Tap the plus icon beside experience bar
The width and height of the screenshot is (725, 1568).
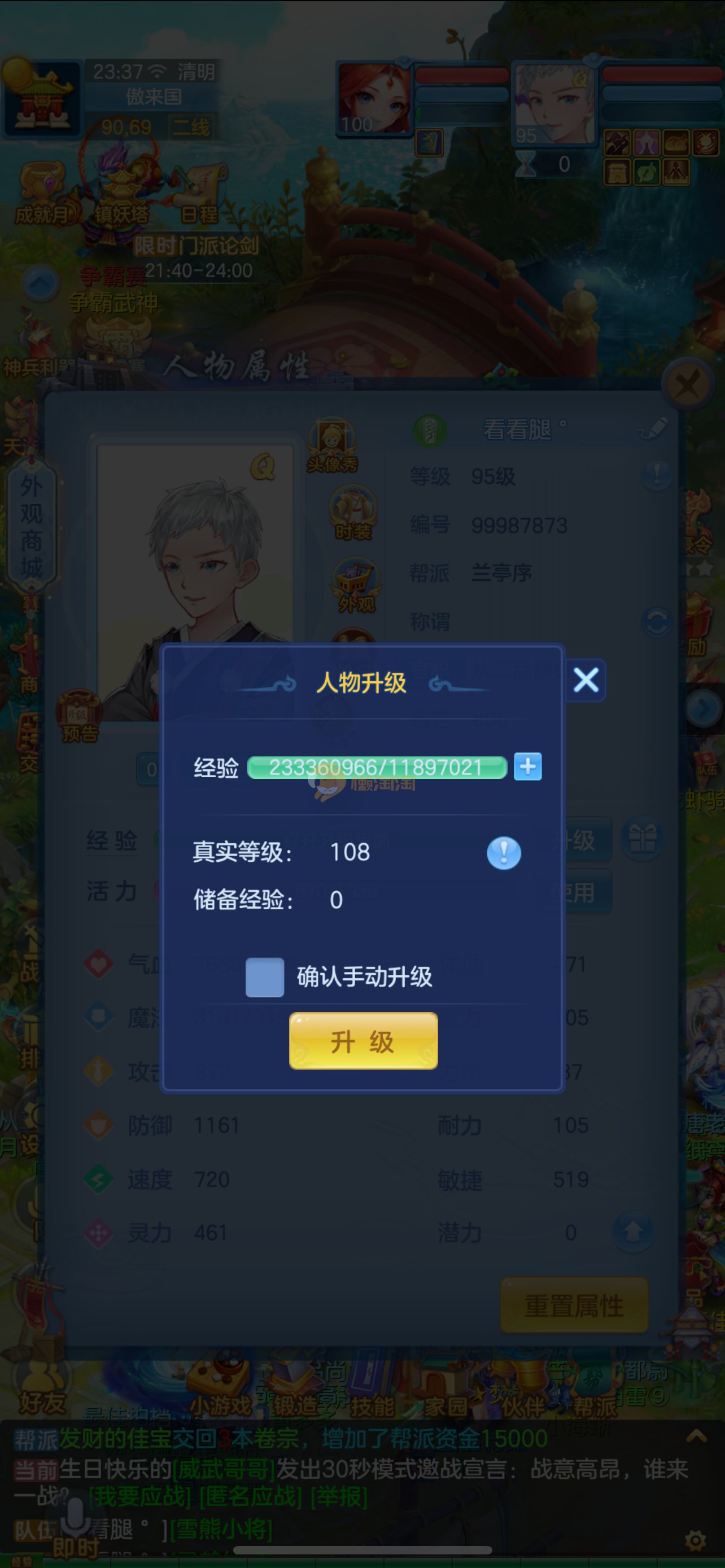tap(527, 767)
